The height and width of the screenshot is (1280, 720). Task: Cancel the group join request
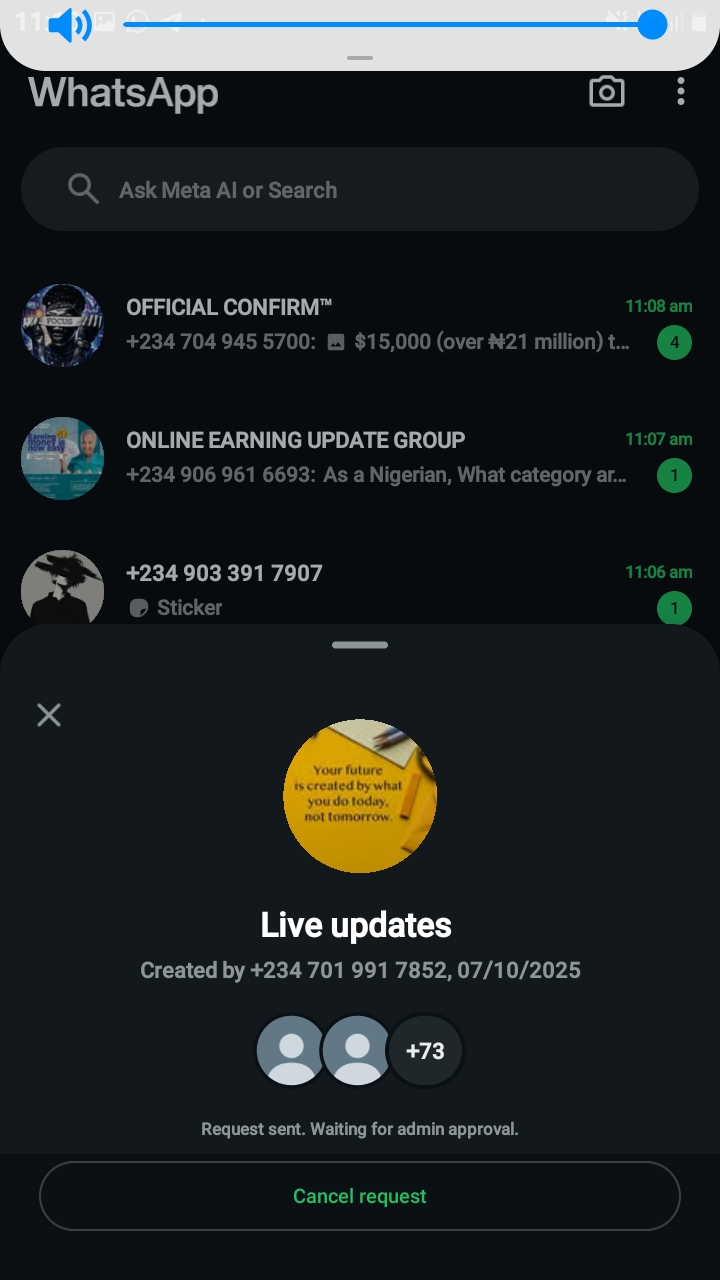(360, 1196)
